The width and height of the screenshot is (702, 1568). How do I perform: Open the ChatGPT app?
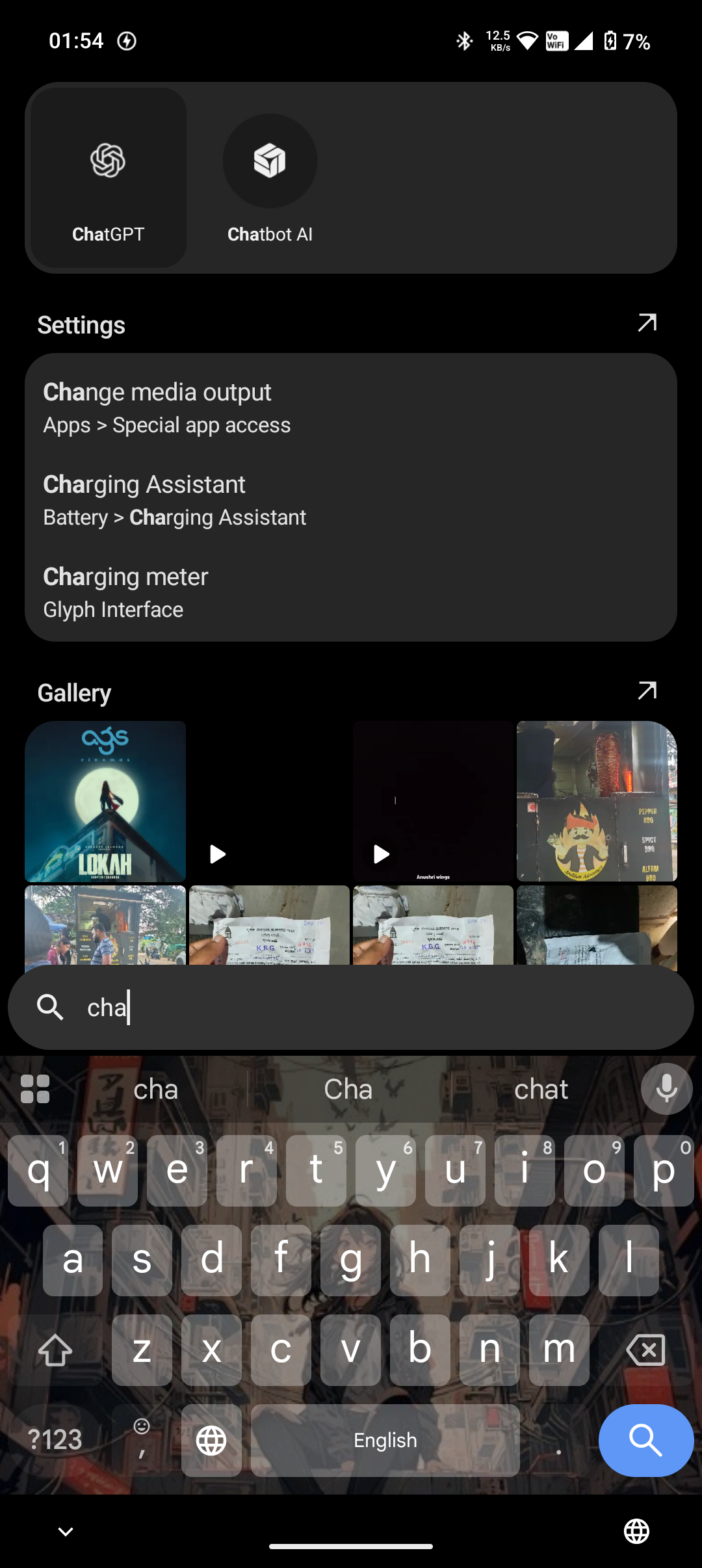point(108,177)
